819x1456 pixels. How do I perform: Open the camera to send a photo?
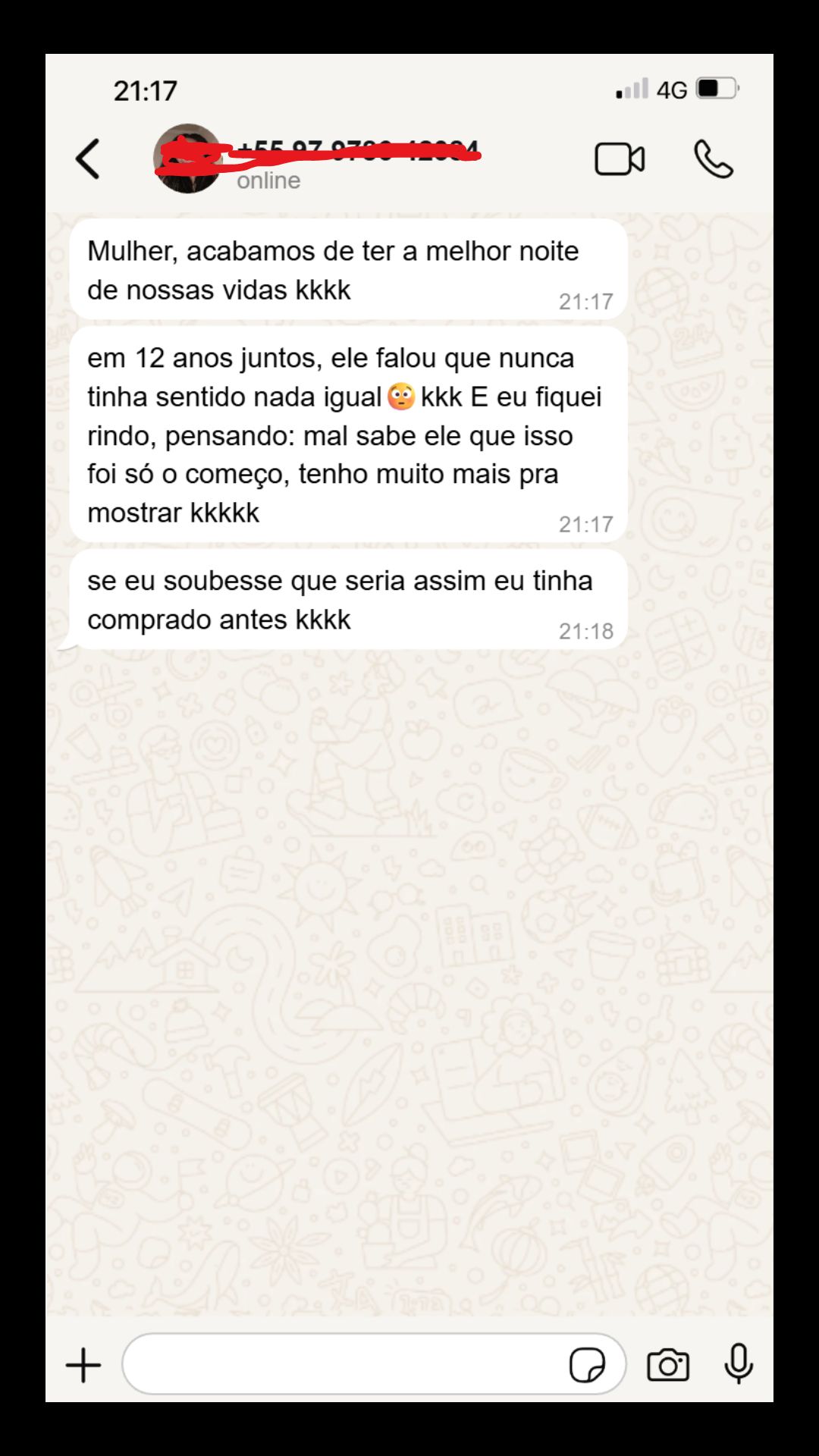click(668, 1365)
